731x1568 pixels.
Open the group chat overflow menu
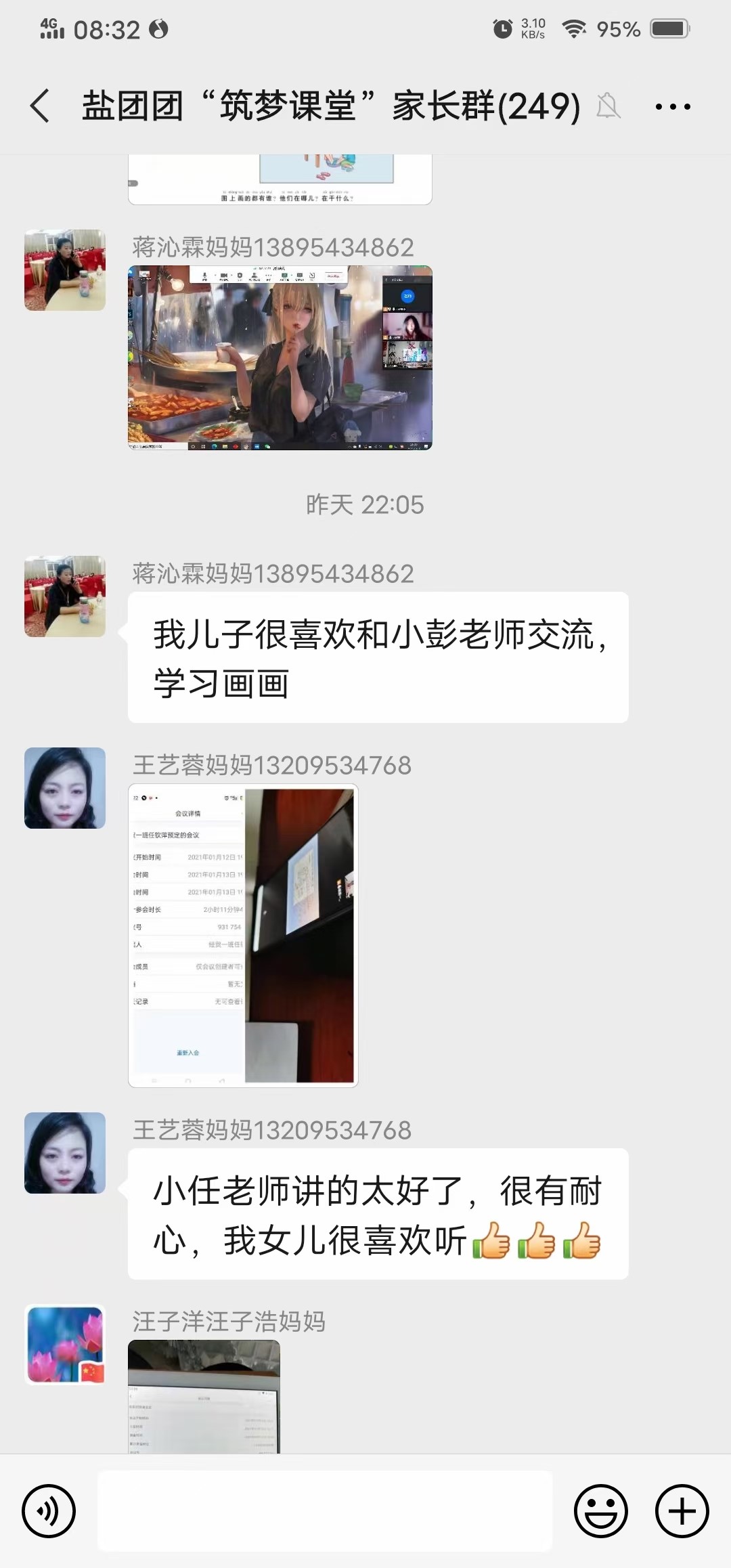pyautogui.click(x=672, y=106)
